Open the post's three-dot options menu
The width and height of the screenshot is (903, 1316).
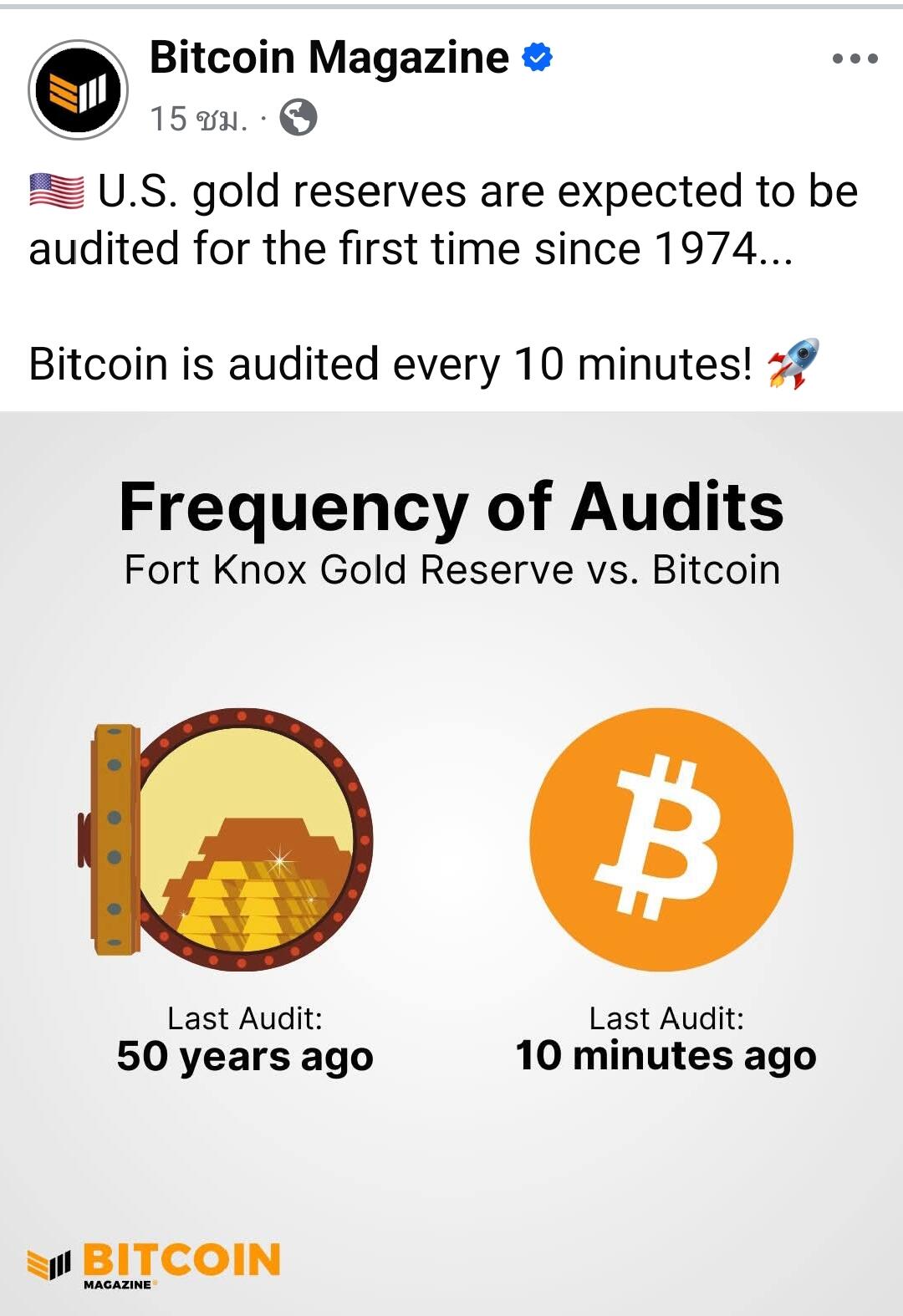coord(855,59)
